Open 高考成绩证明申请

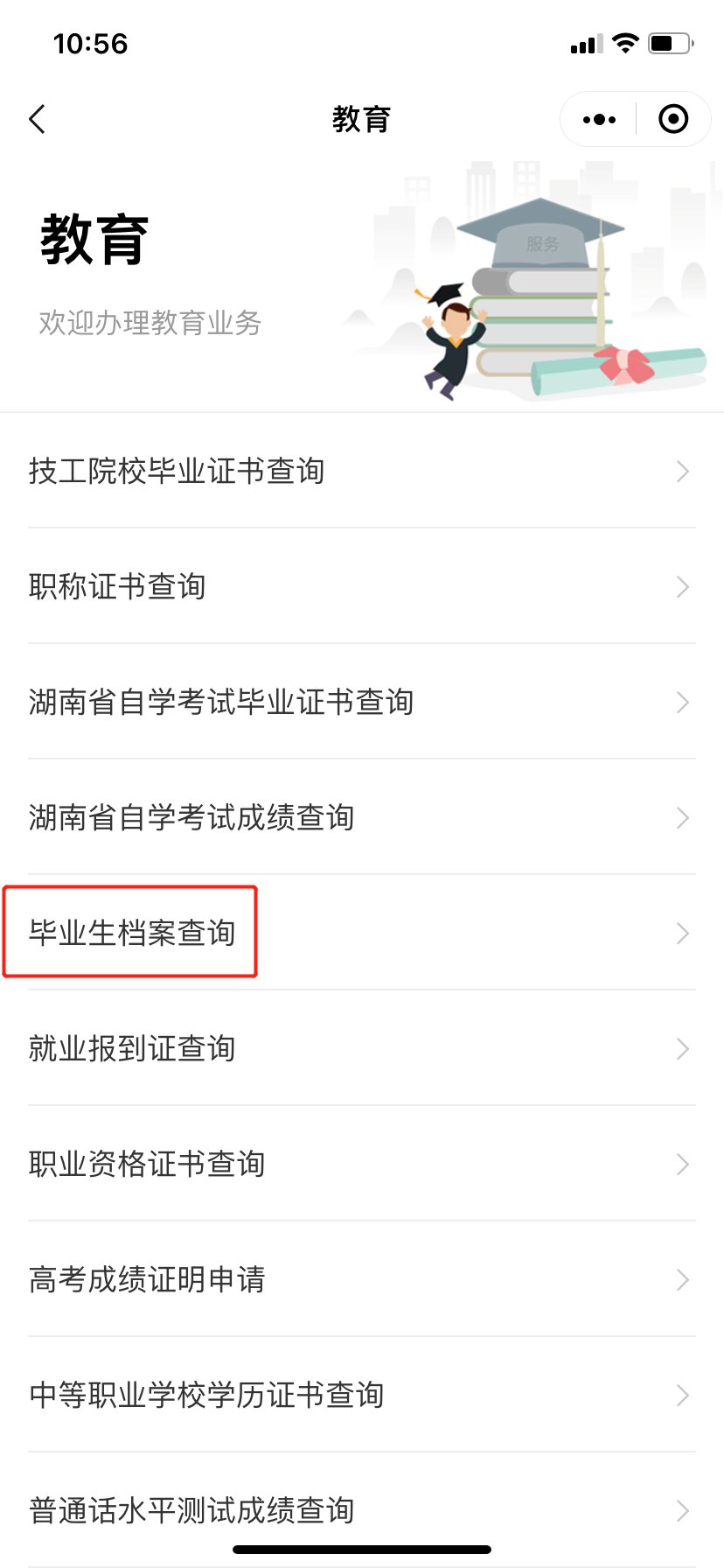(361, 1279)
